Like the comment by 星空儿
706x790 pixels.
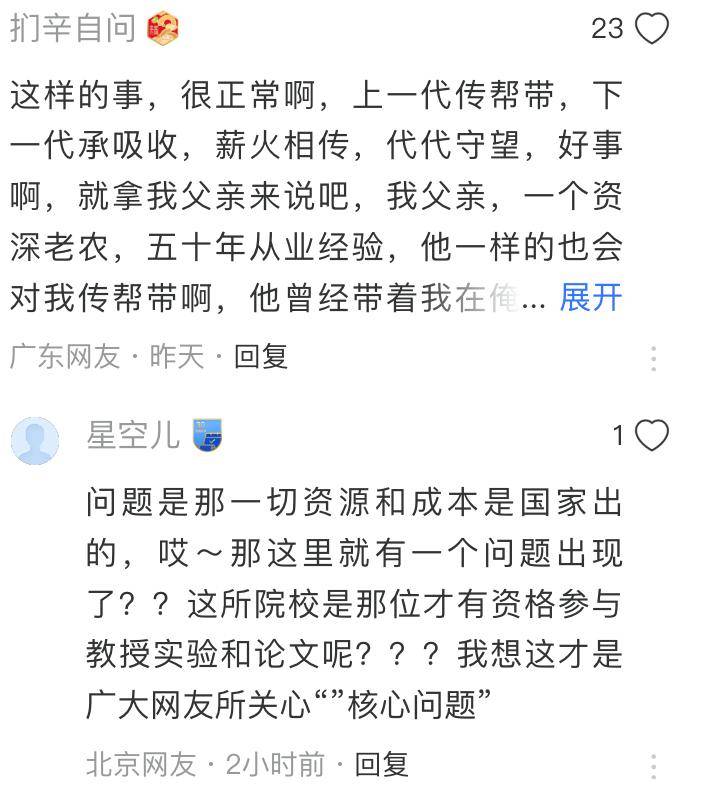(x=652, y=436)
